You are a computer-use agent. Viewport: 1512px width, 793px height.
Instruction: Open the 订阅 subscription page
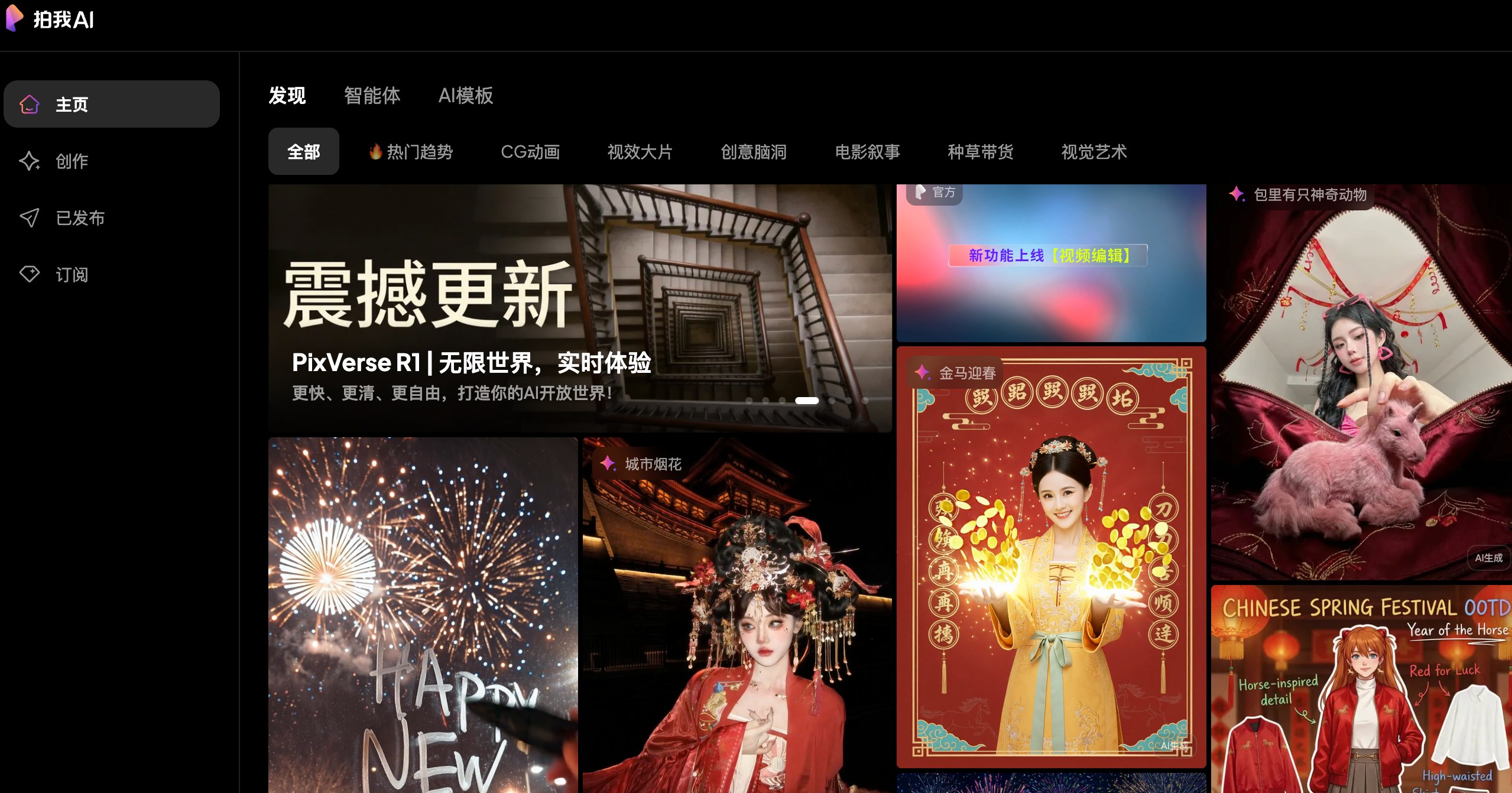[71, 275]
